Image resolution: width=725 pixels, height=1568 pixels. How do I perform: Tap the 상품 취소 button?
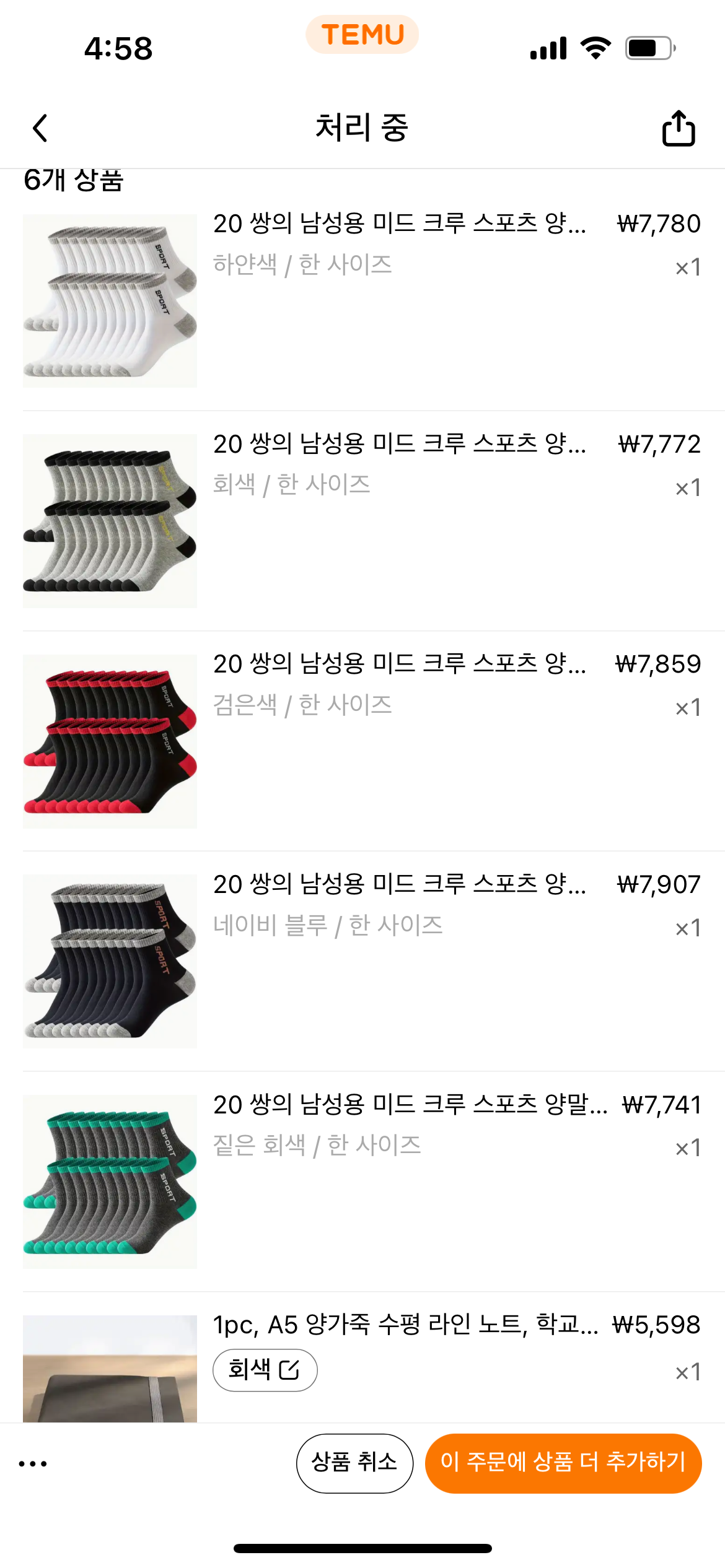[354, 1463]
